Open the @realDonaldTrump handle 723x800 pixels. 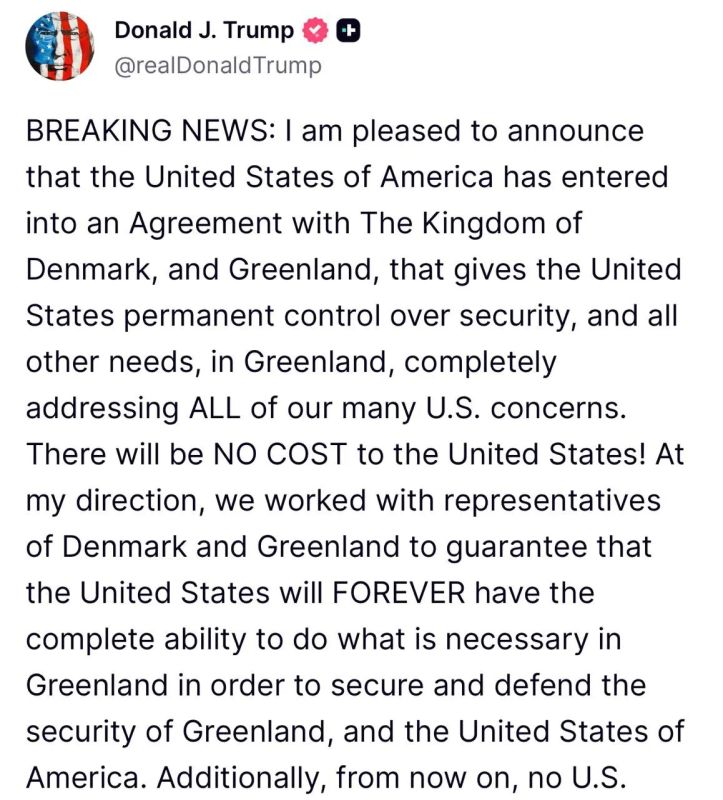pos(218,65)
